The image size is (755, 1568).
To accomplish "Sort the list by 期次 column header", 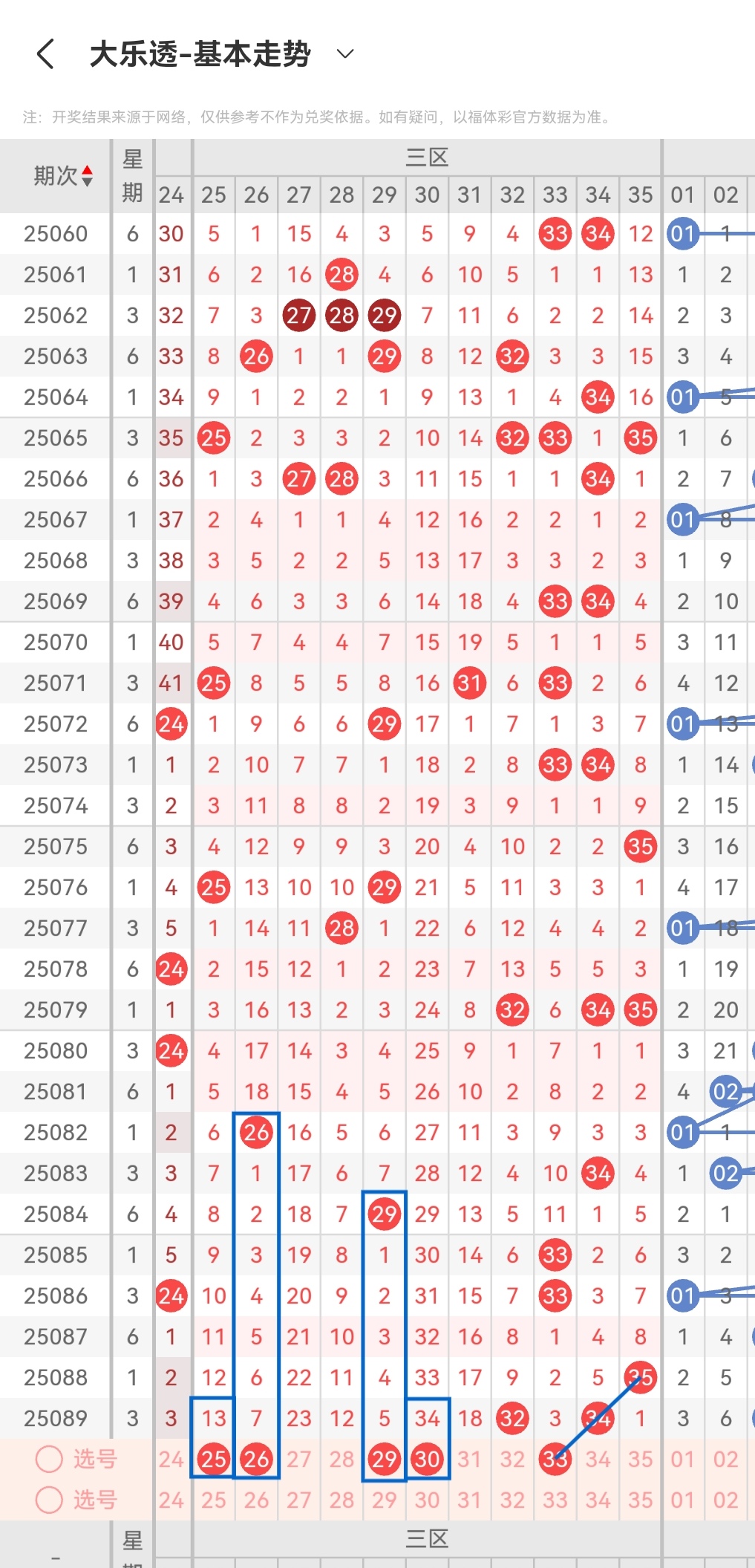I will [64, 176].
